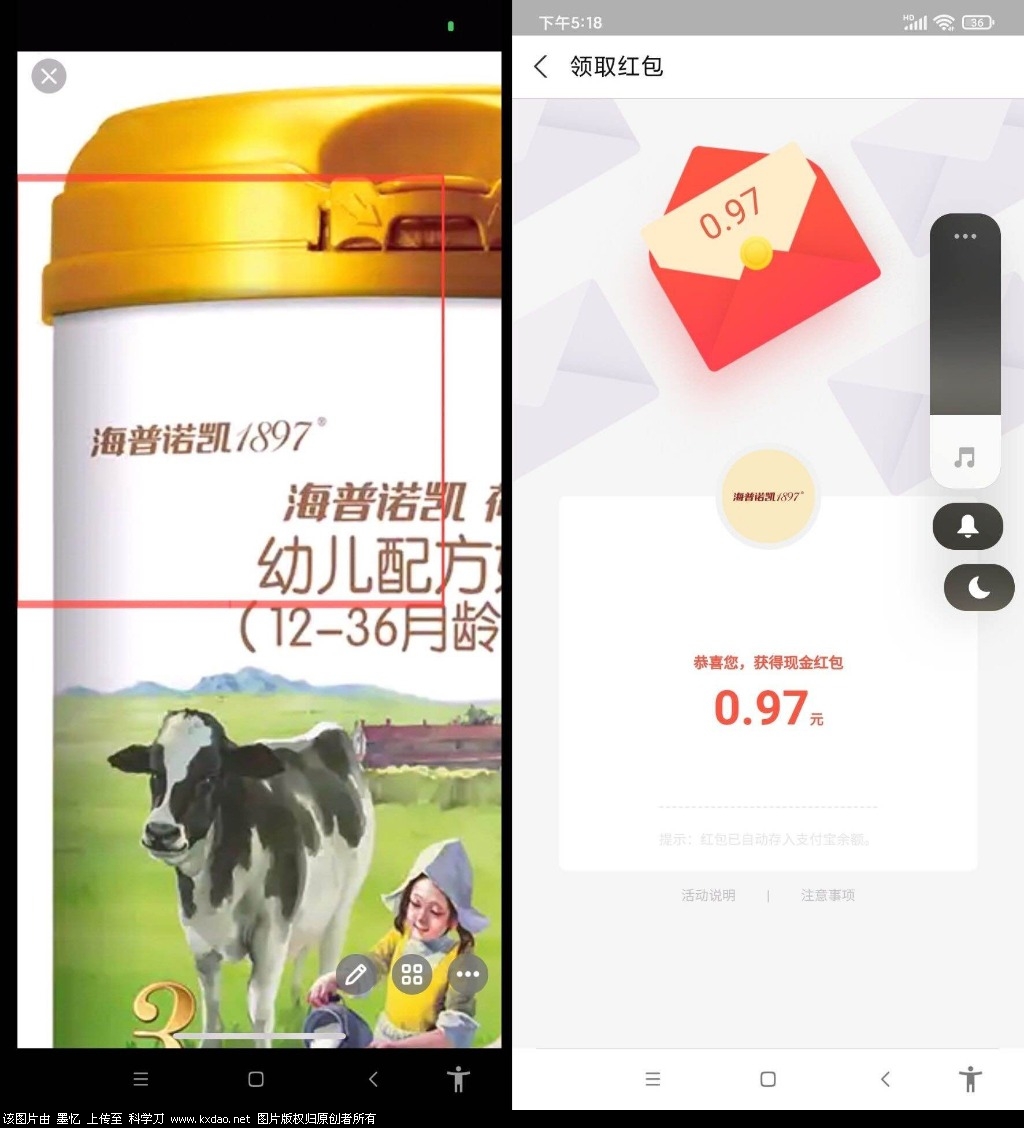Toggle do-not-disturb moon button
Image resolution: width=1024 pixels, height=1128 pixels.
pos(978,588)
